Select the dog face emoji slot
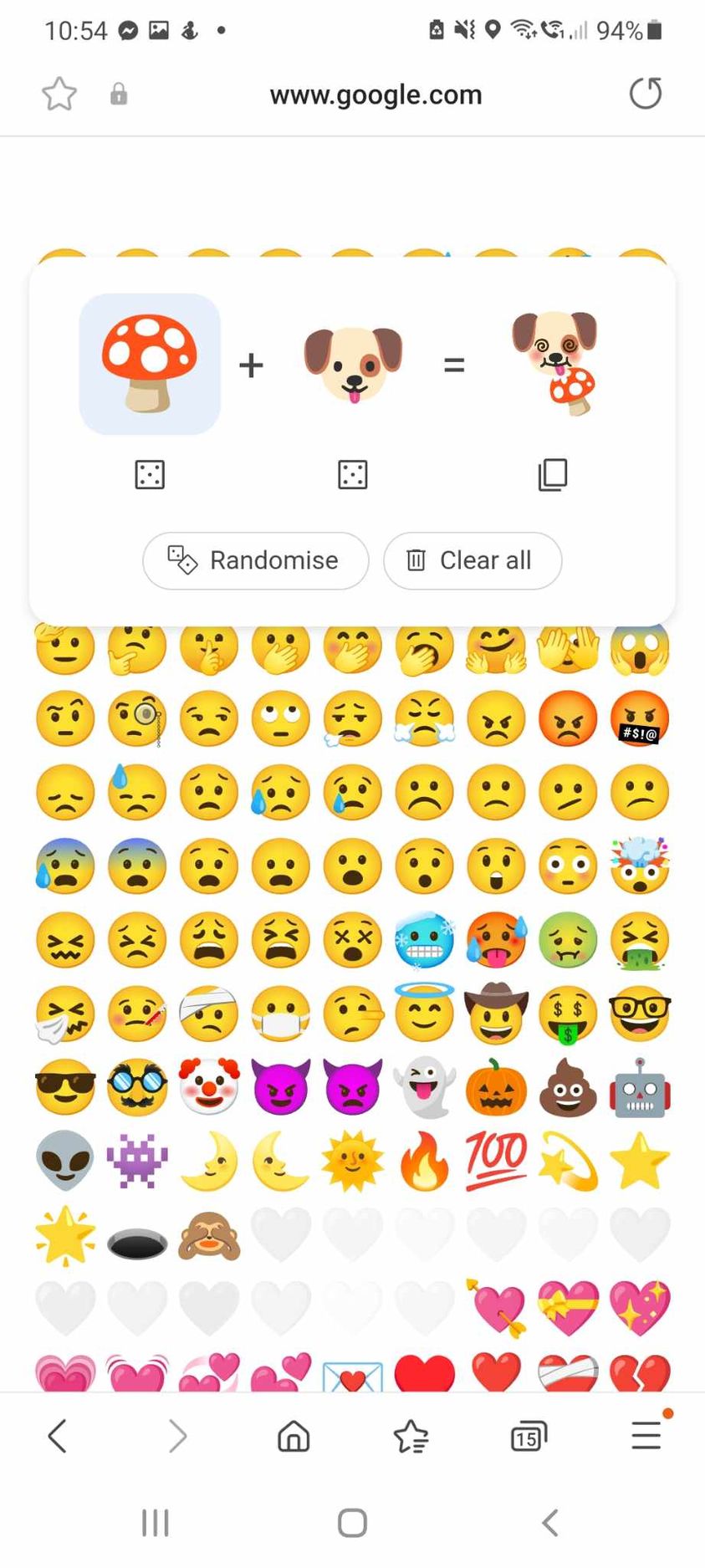705x1568 pixels. 353,364
